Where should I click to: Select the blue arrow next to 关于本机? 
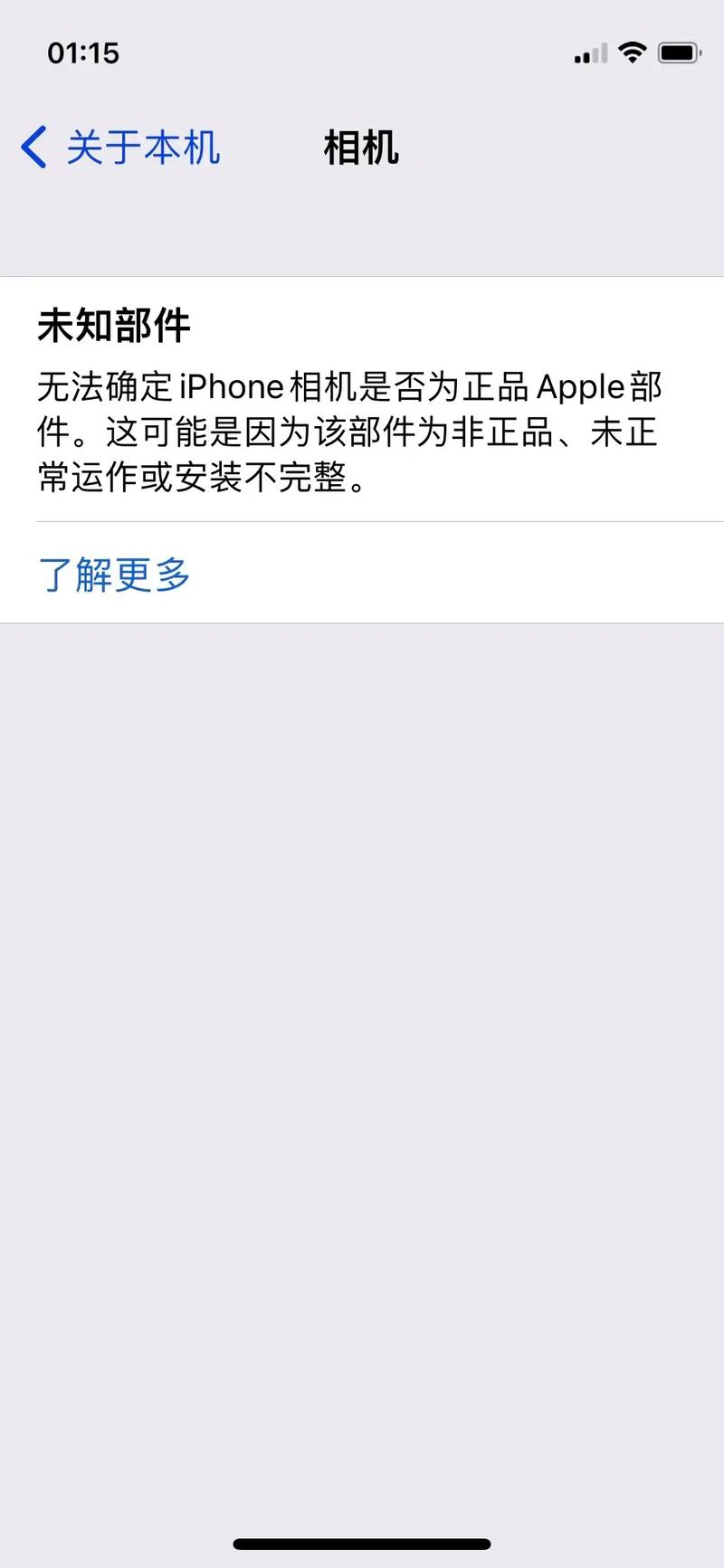[x=33, y=147]
